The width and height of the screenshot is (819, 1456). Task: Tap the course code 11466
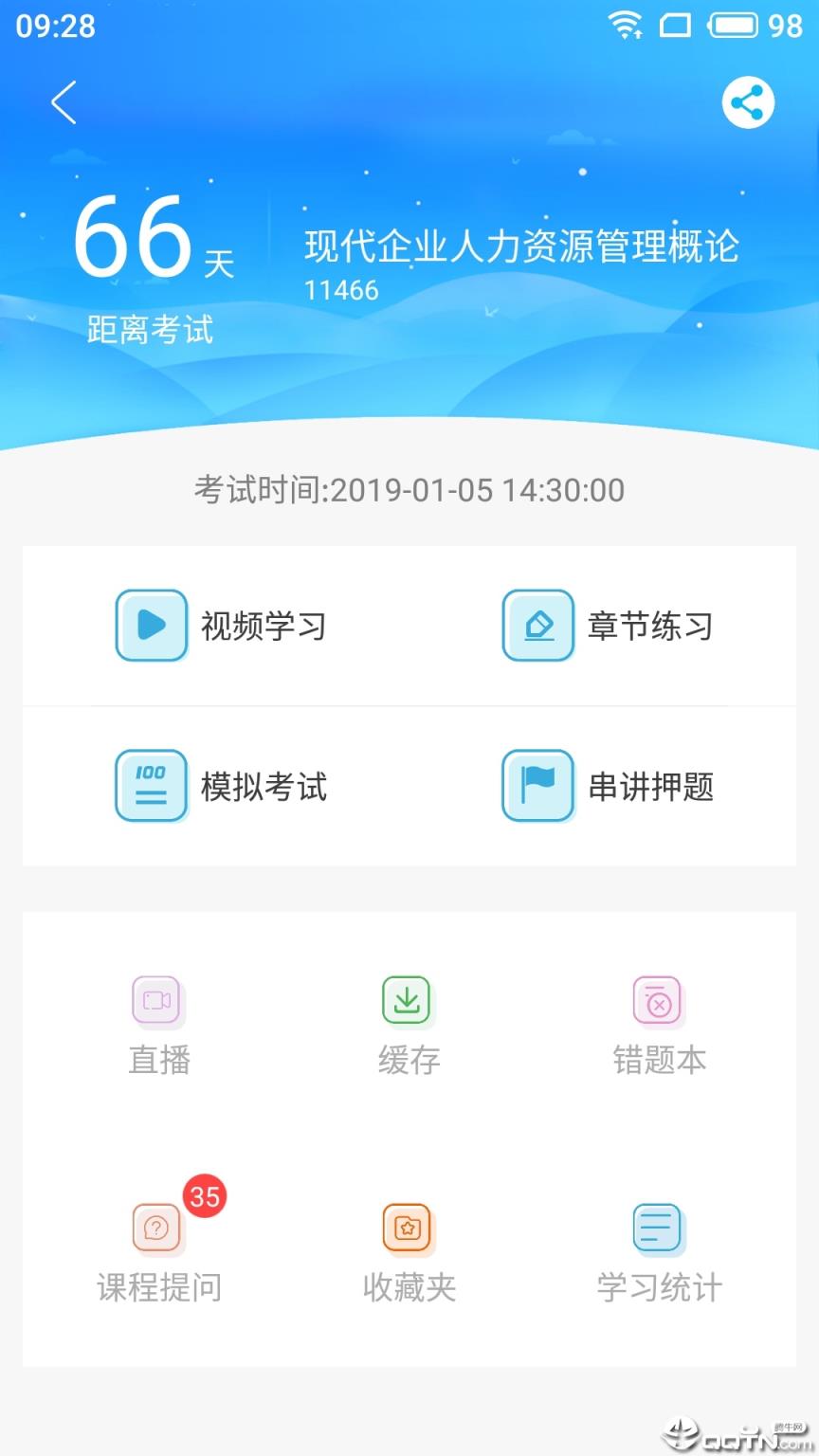[x=343, y=289]
